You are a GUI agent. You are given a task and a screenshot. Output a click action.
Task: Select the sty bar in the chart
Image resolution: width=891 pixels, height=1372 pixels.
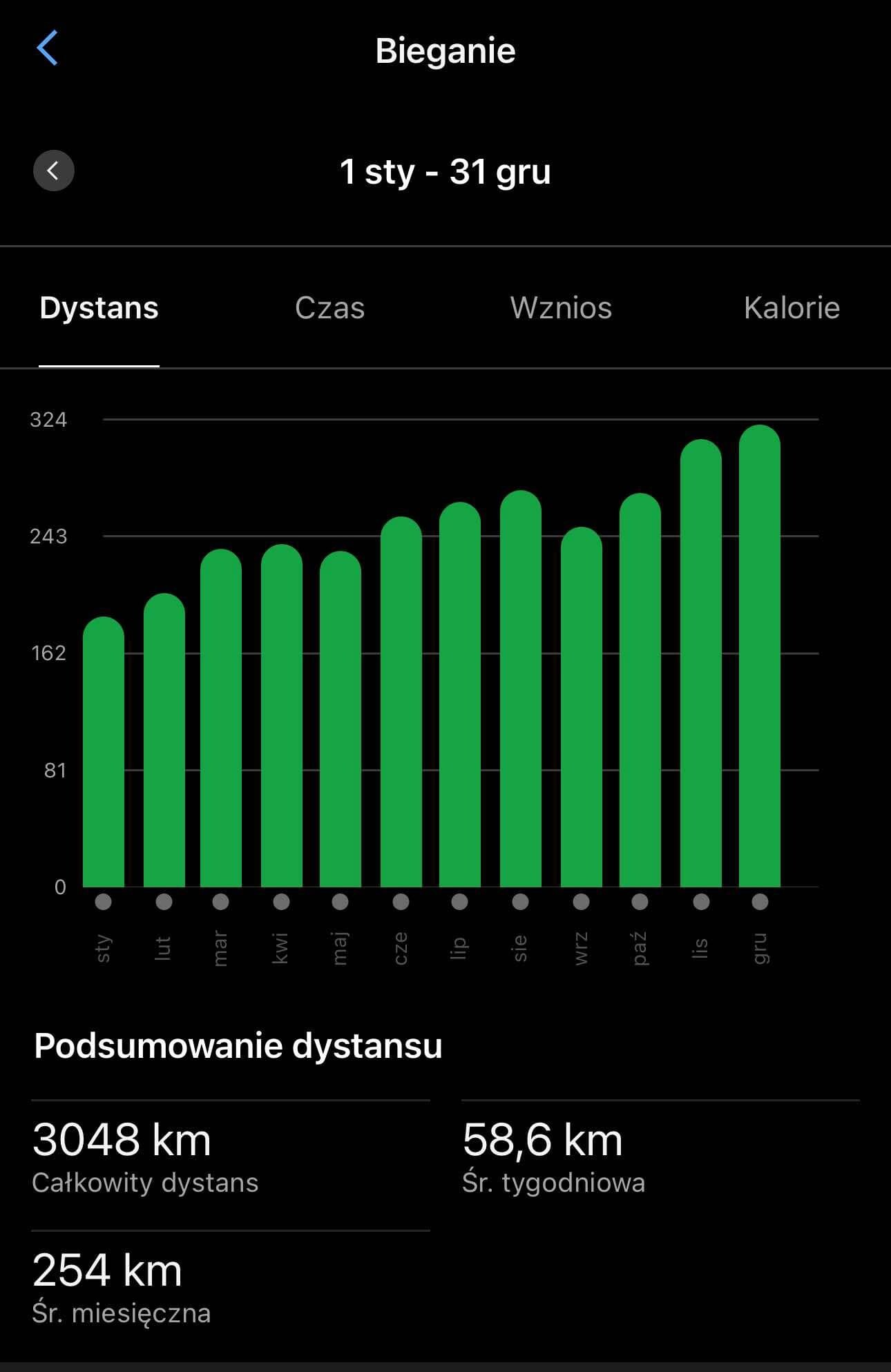click(x=104, y=753)
